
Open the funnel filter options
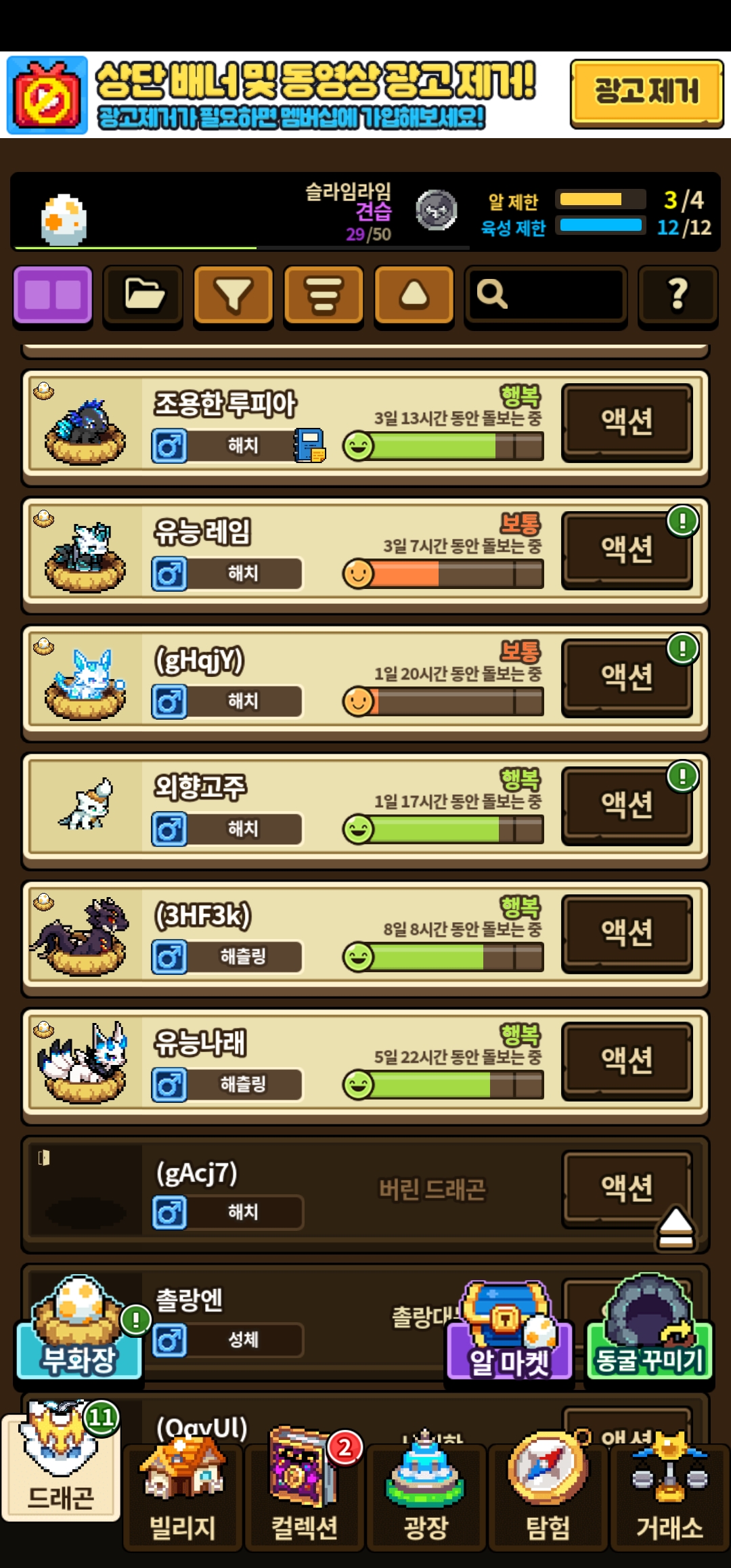(x=234, y=295)
